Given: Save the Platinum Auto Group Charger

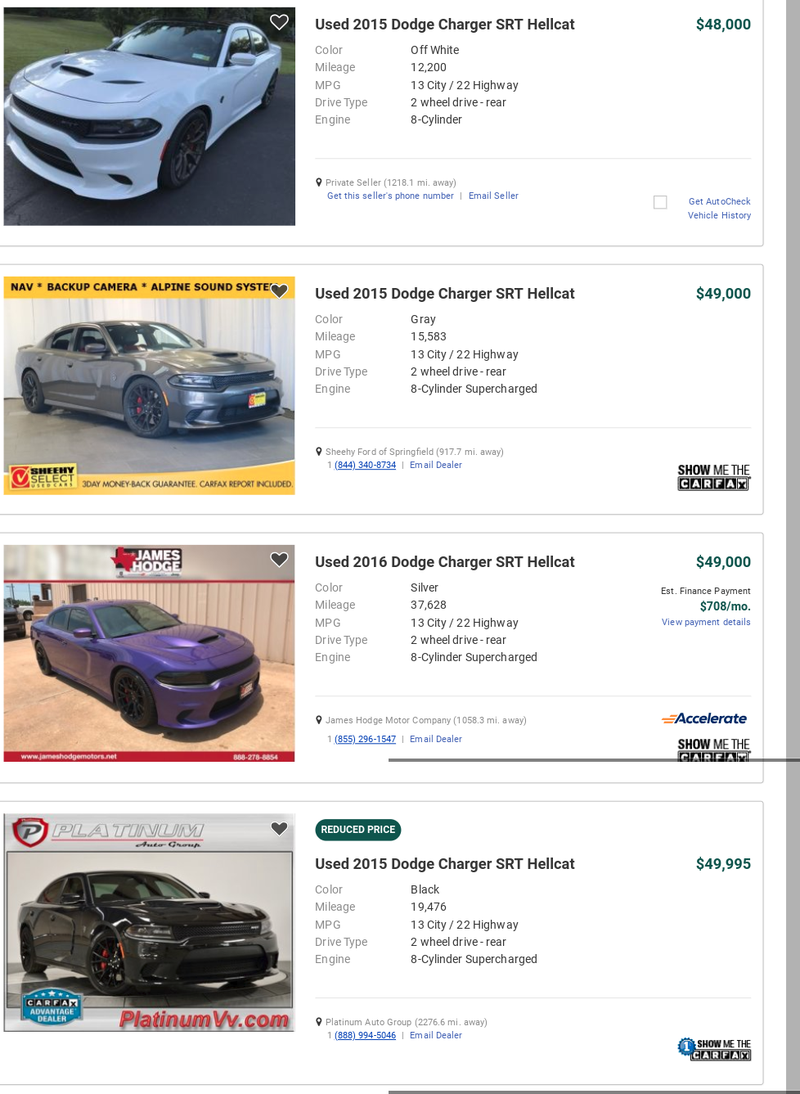Looking at the screenshot, I should tap(279, 829).
